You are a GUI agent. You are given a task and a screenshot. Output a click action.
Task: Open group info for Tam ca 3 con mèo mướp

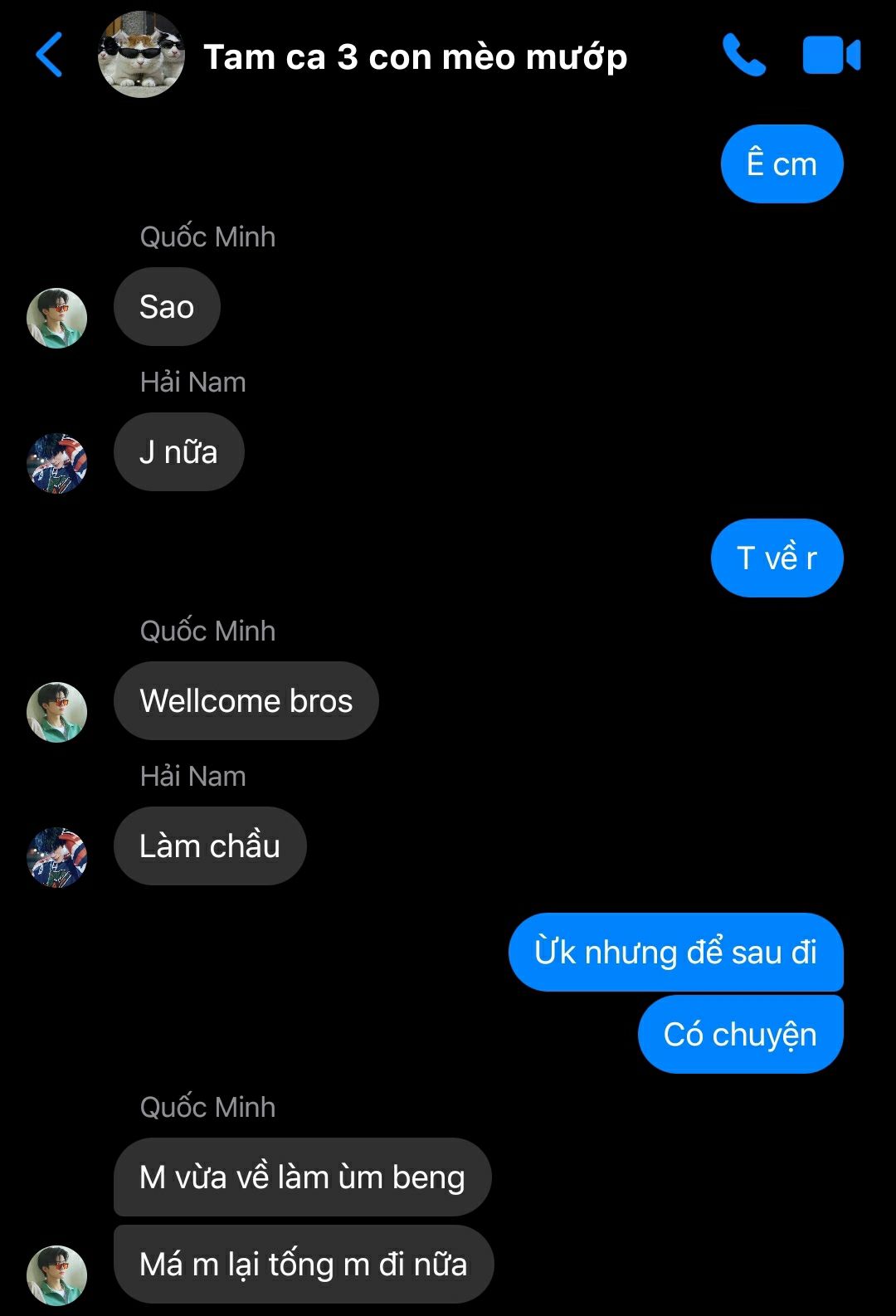pos(415,57)
